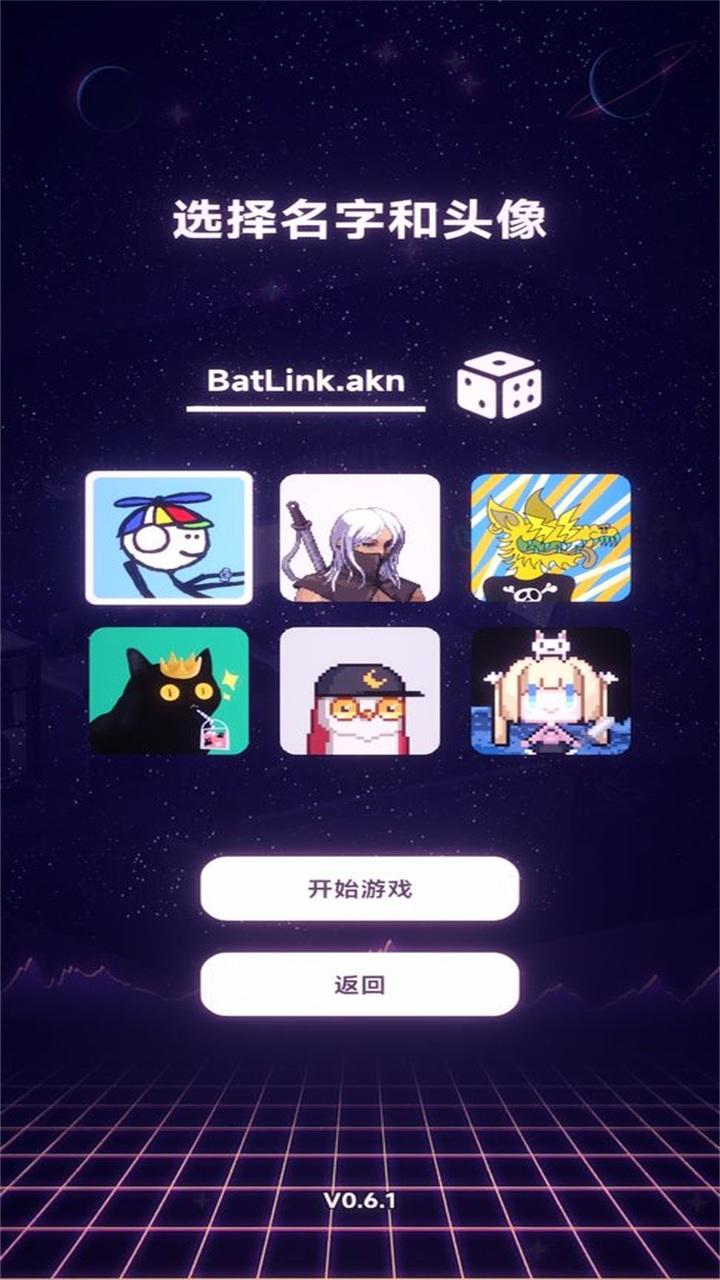Edit the BatLink.akn name field

[x=306, y=381]
